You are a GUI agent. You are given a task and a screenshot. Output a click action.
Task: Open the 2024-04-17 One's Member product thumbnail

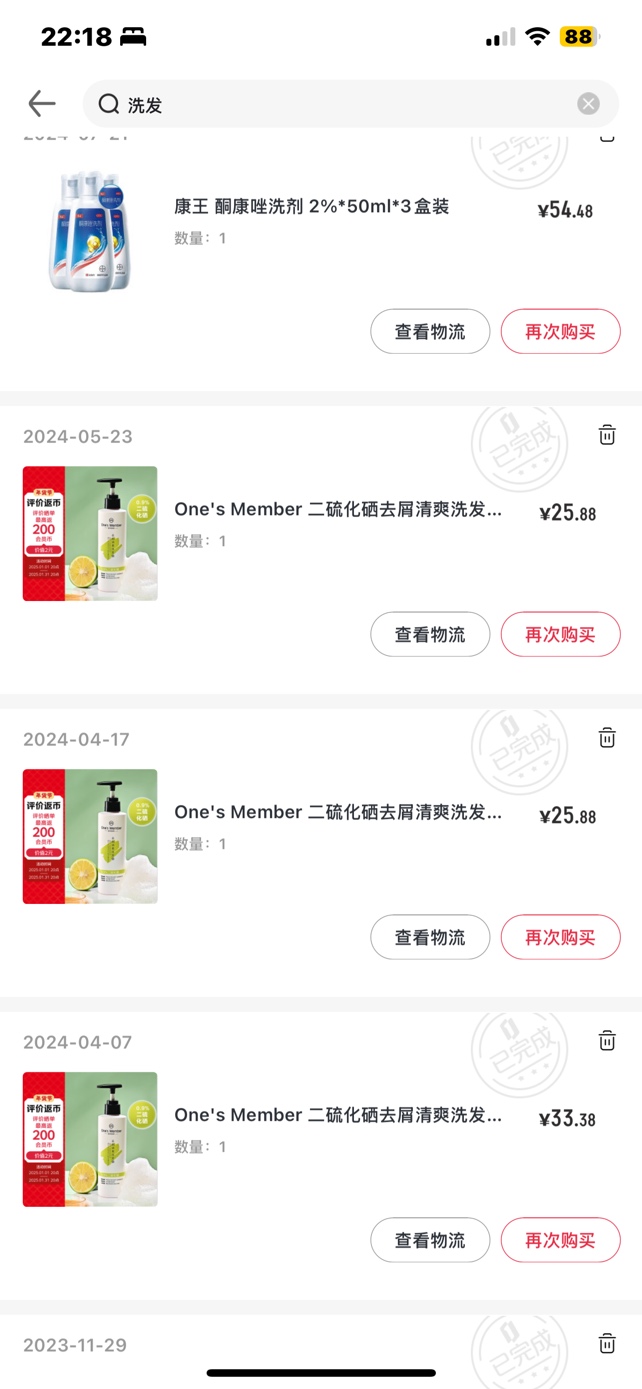(x=90, y=837)
